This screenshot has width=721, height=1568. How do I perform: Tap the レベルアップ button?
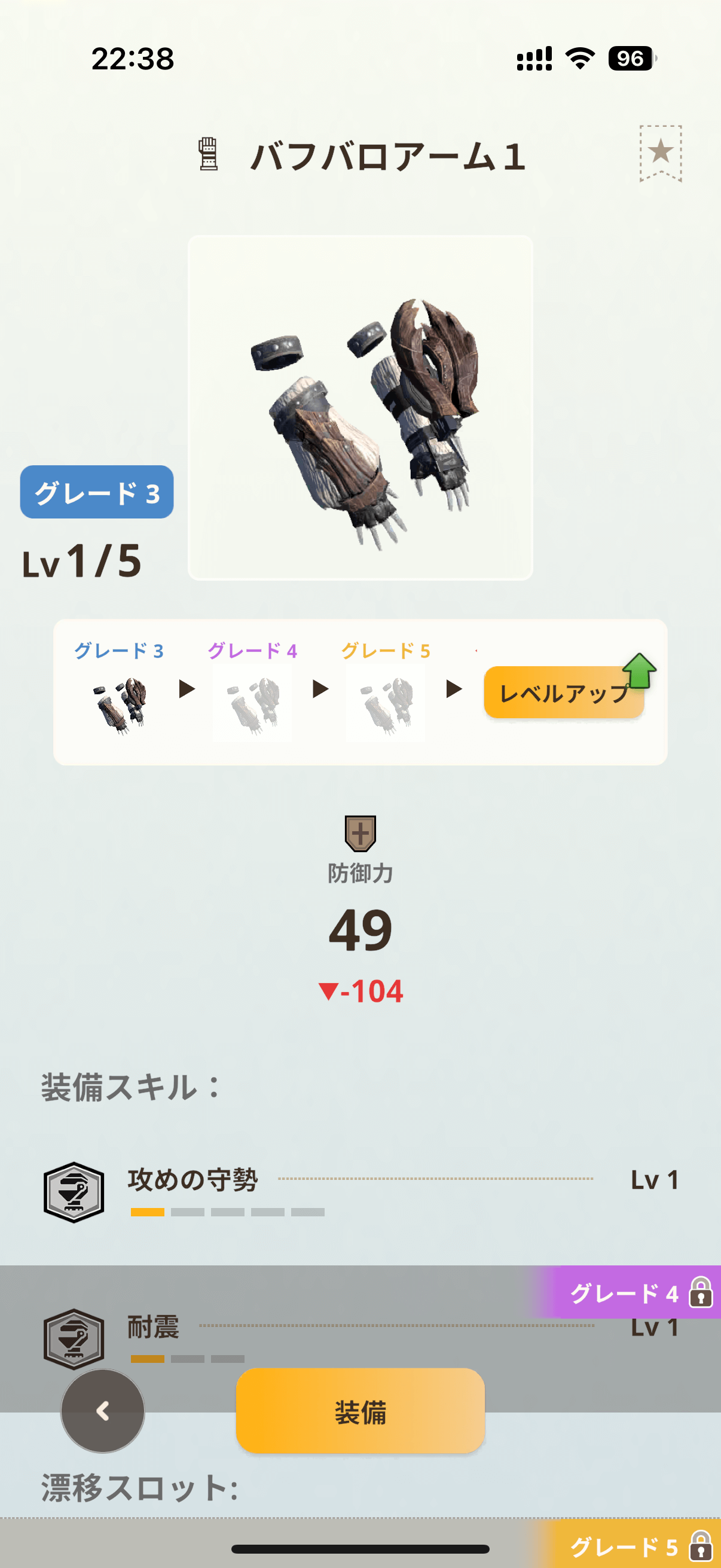pyautogui.click(x=563, y=693)
